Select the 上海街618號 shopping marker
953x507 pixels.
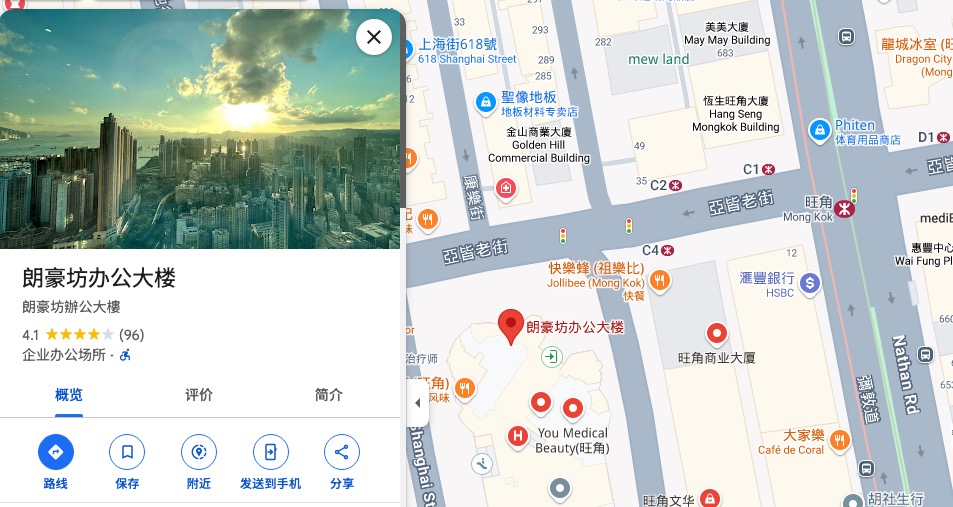click(407, 49)
